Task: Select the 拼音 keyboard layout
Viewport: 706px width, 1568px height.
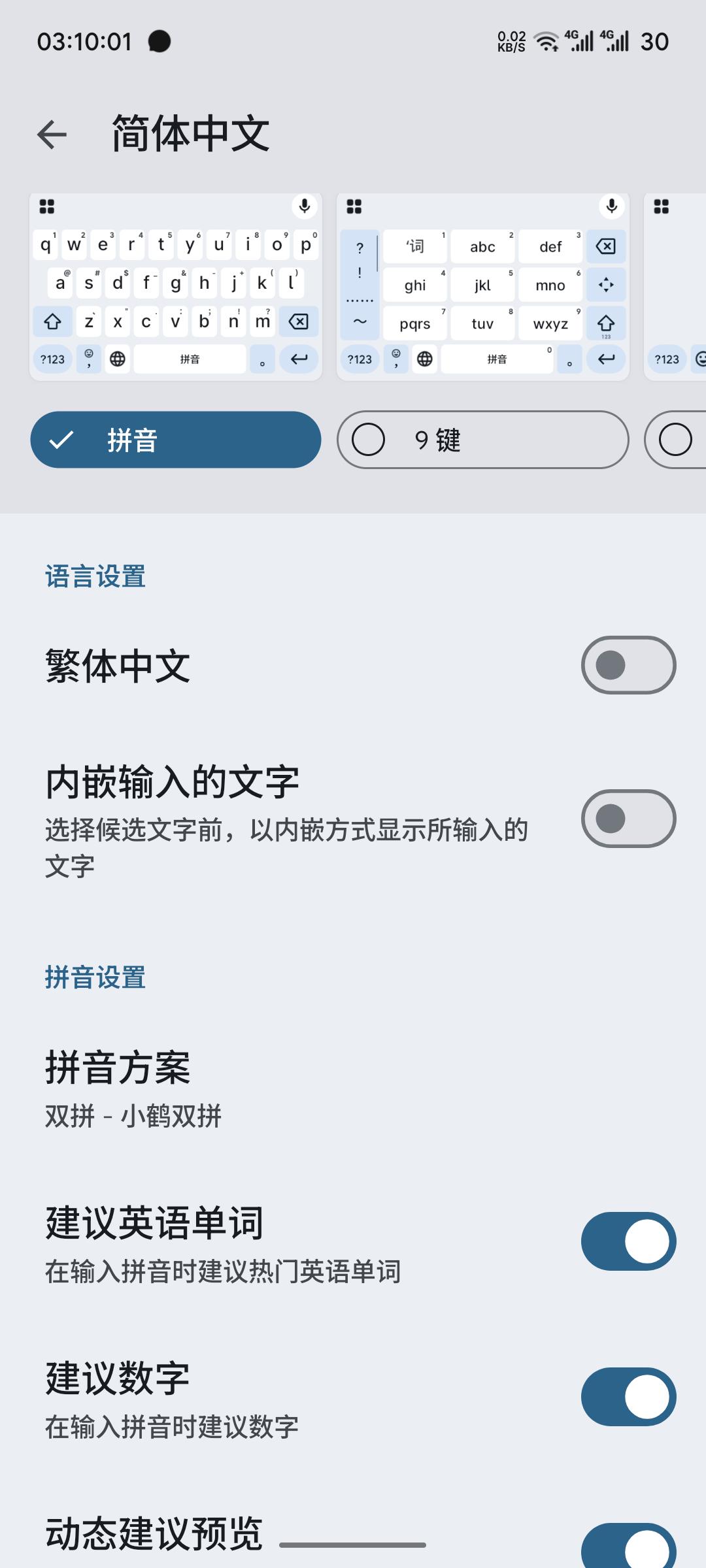Action: click(175, 440)
